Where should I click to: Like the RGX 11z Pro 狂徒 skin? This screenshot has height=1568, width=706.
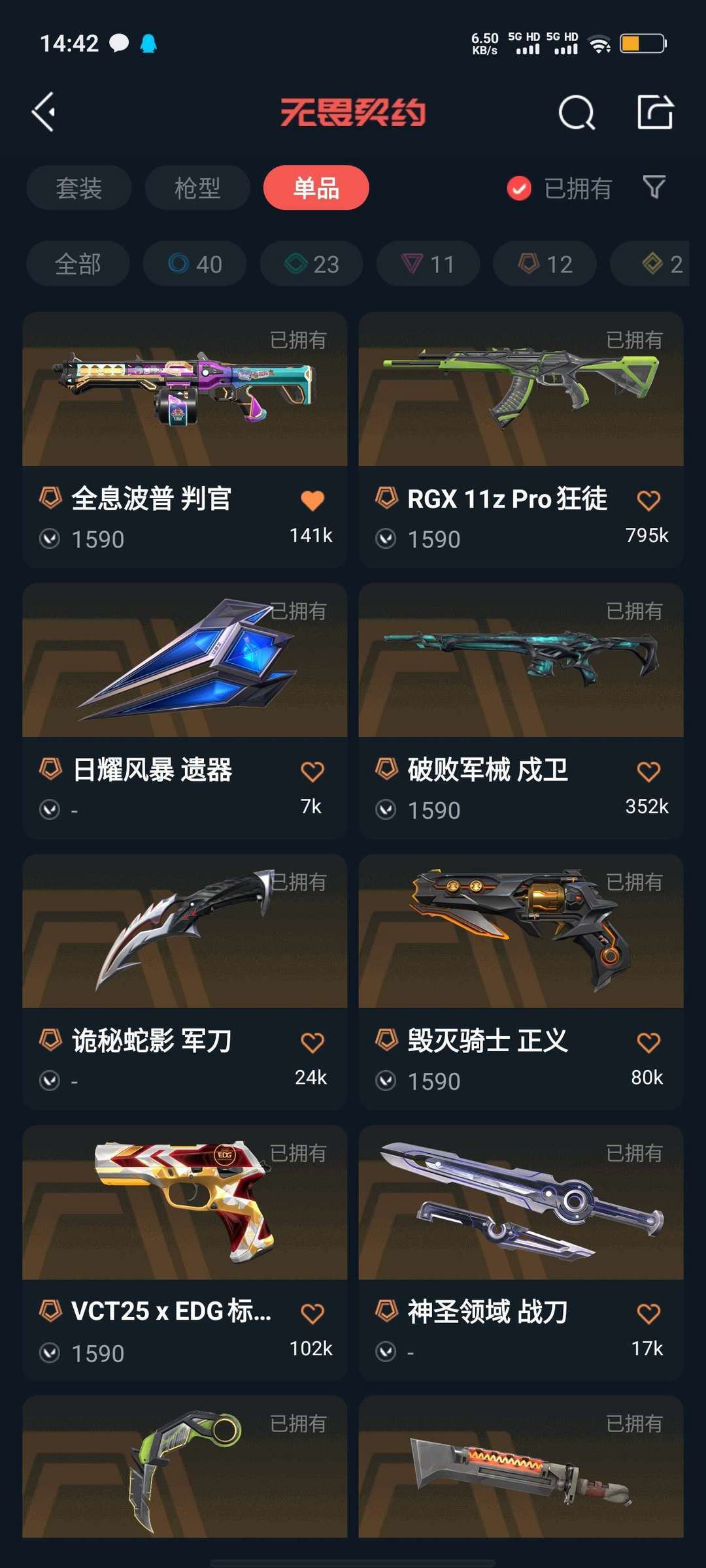click(648, 500)
